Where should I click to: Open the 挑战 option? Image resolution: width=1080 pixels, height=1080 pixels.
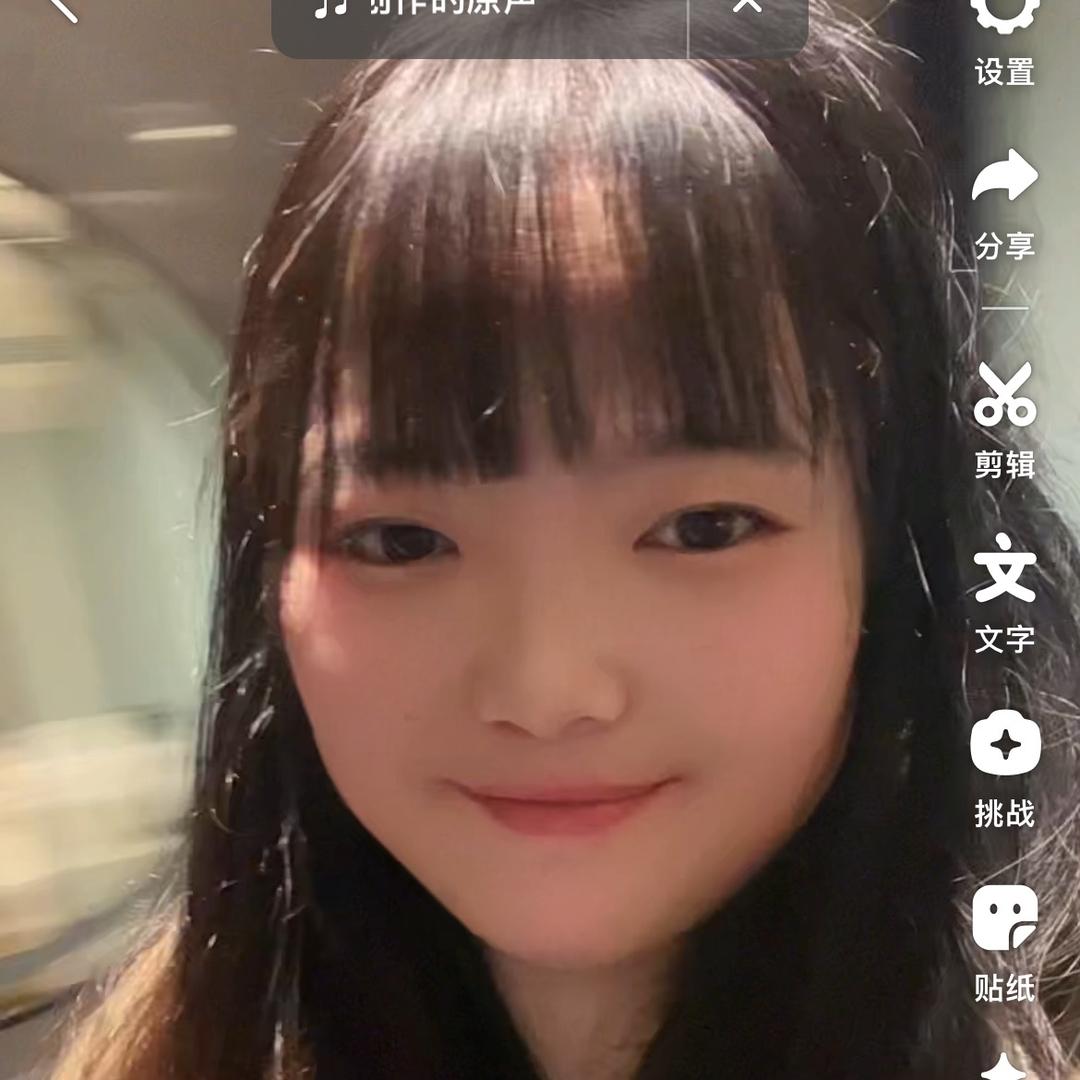click(x=1004, y=765)
